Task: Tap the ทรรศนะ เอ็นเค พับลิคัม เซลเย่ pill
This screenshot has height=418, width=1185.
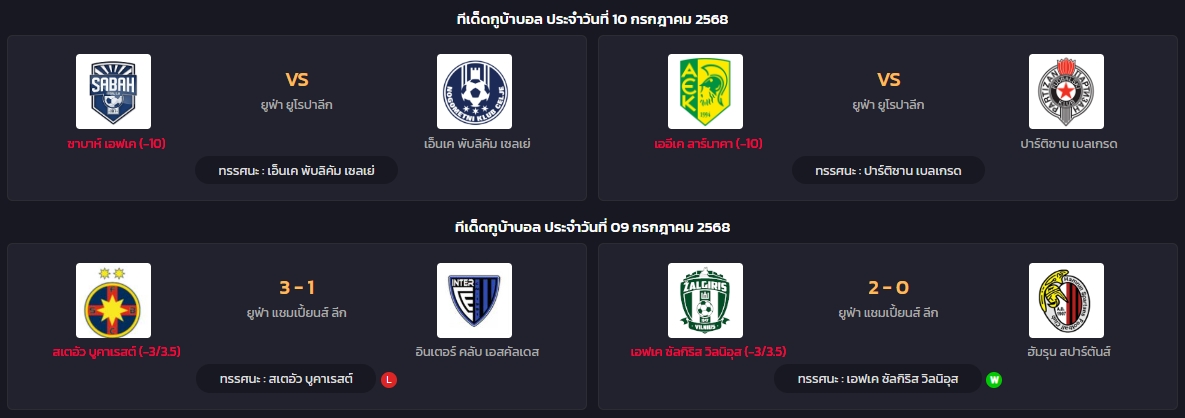Action: [296, 171]
